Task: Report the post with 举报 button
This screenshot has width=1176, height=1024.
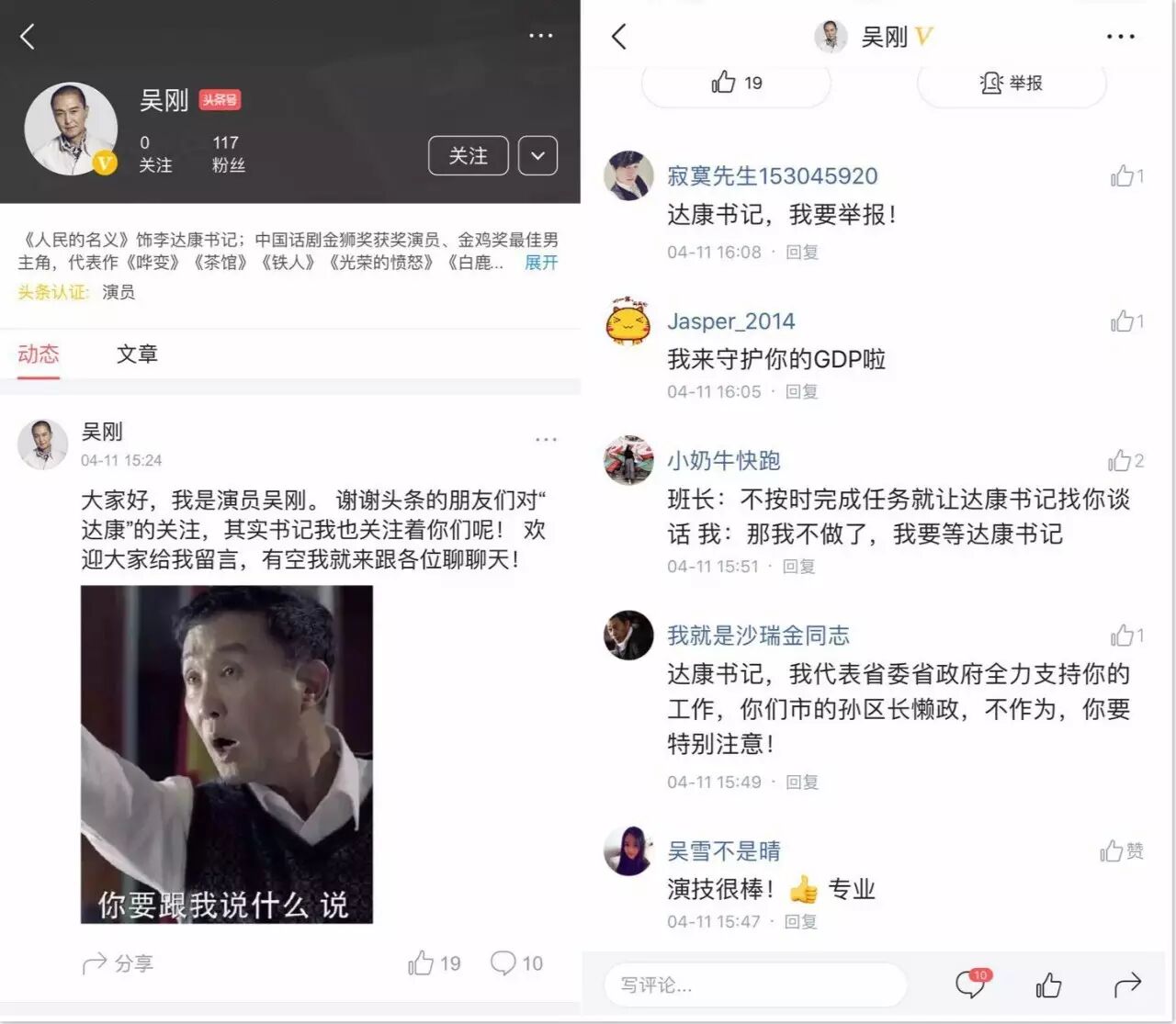Action: click(1011, 84)
